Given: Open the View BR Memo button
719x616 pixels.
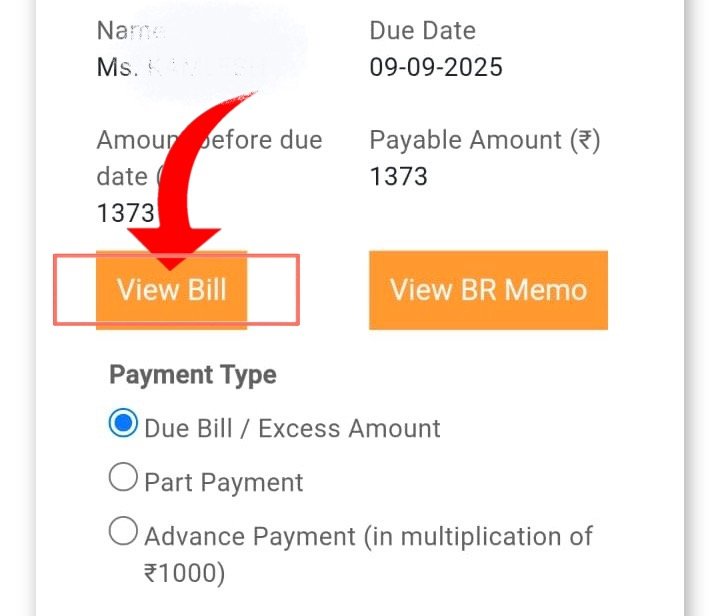Looking at the screenshot, I should point(488,290).
